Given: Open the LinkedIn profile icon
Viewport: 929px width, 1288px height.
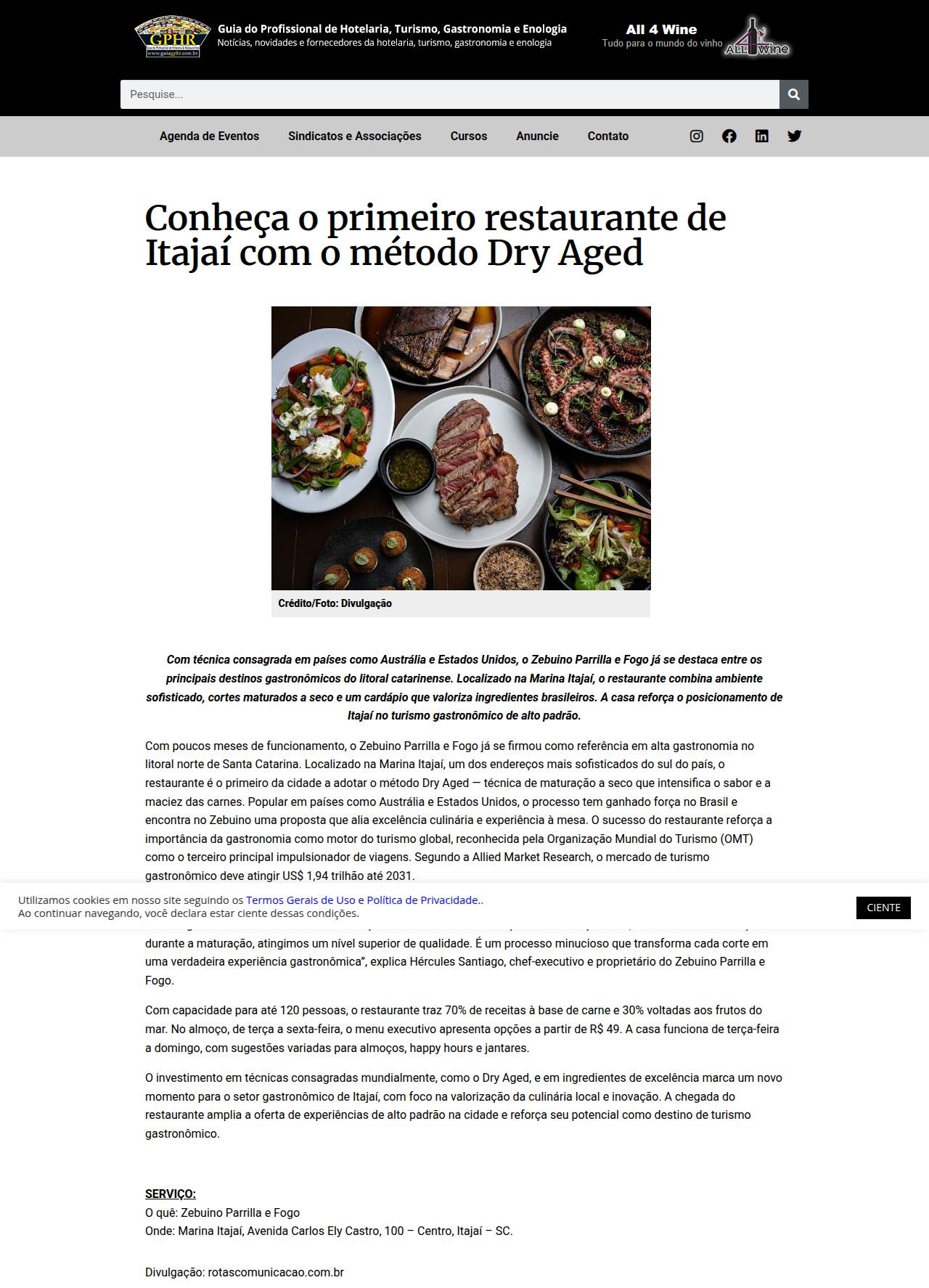Looking at the screenshot, I should tap(761, 136).
